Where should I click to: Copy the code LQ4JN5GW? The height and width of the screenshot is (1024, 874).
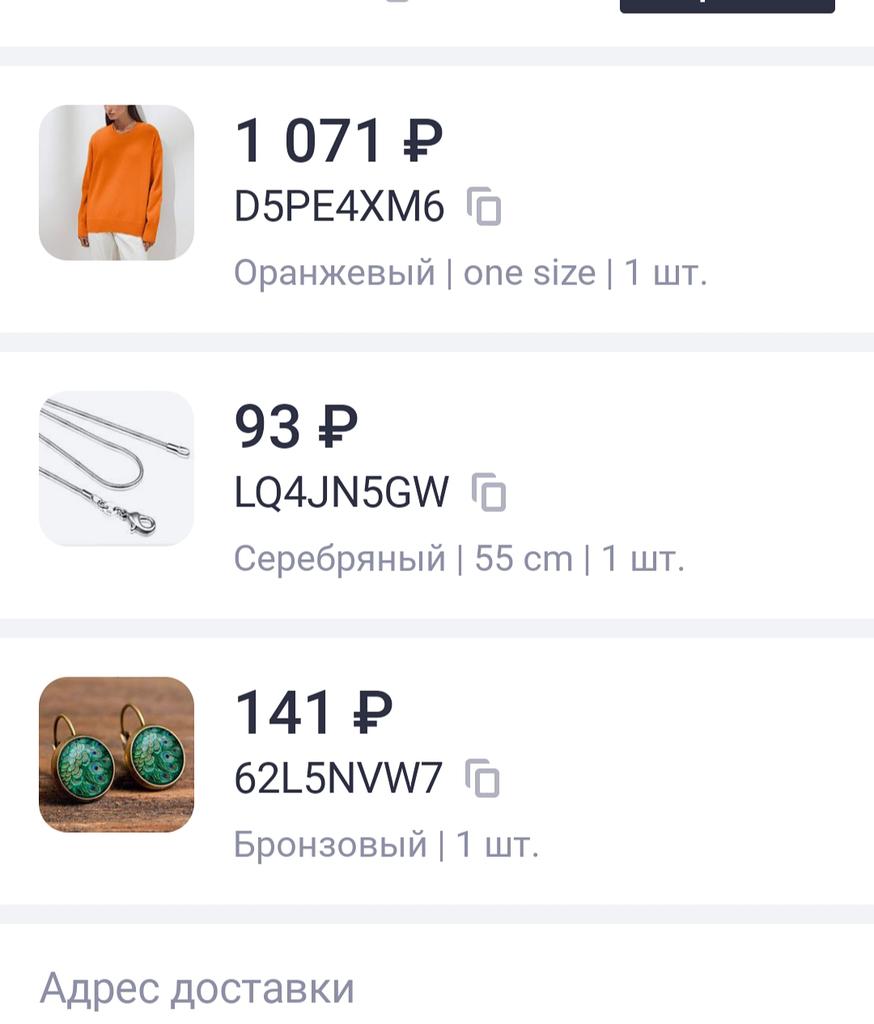(x=489, y=492)
